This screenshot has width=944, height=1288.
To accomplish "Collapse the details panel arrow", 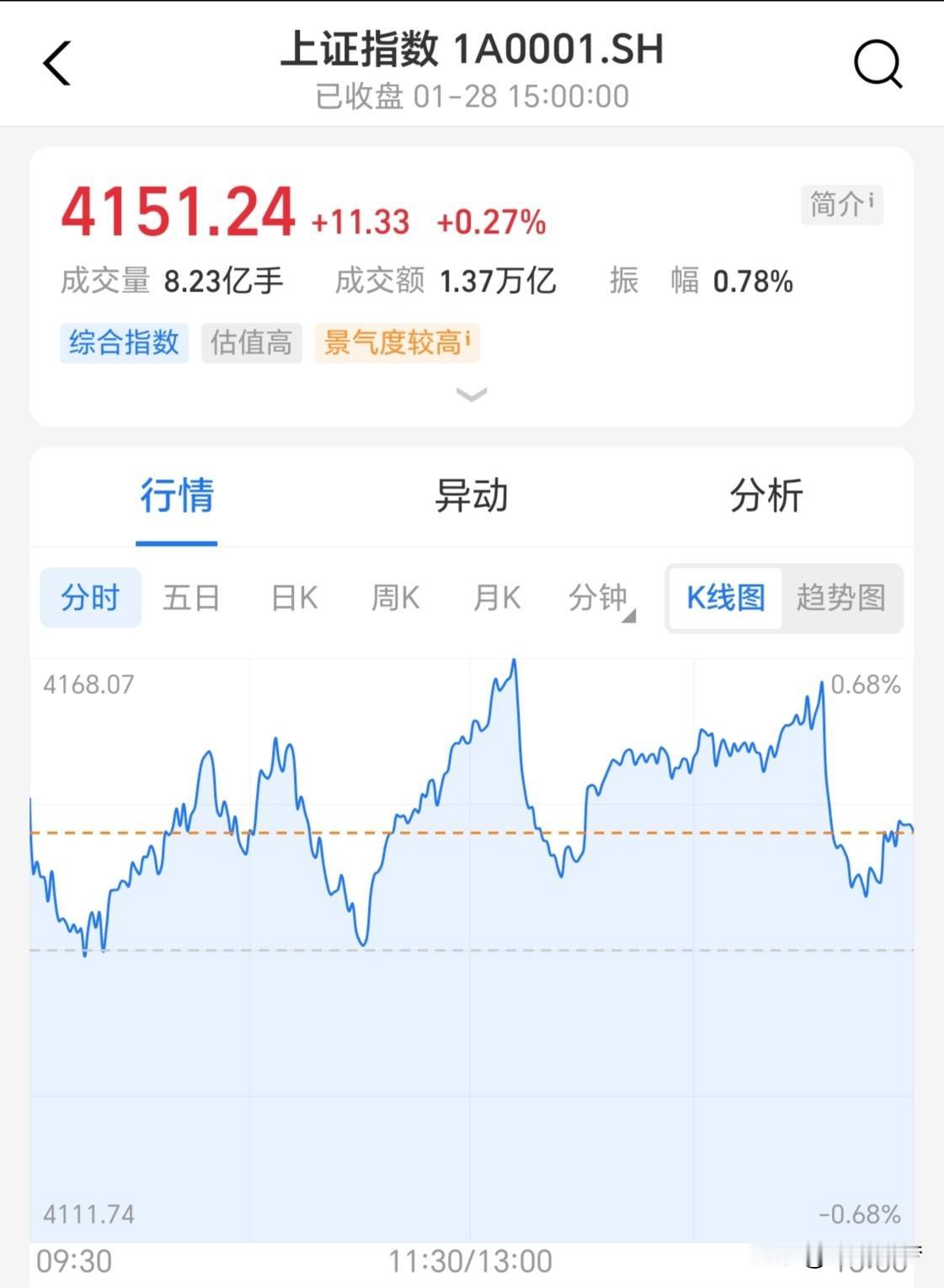I will pyautogui.click(x=472, y=394).
